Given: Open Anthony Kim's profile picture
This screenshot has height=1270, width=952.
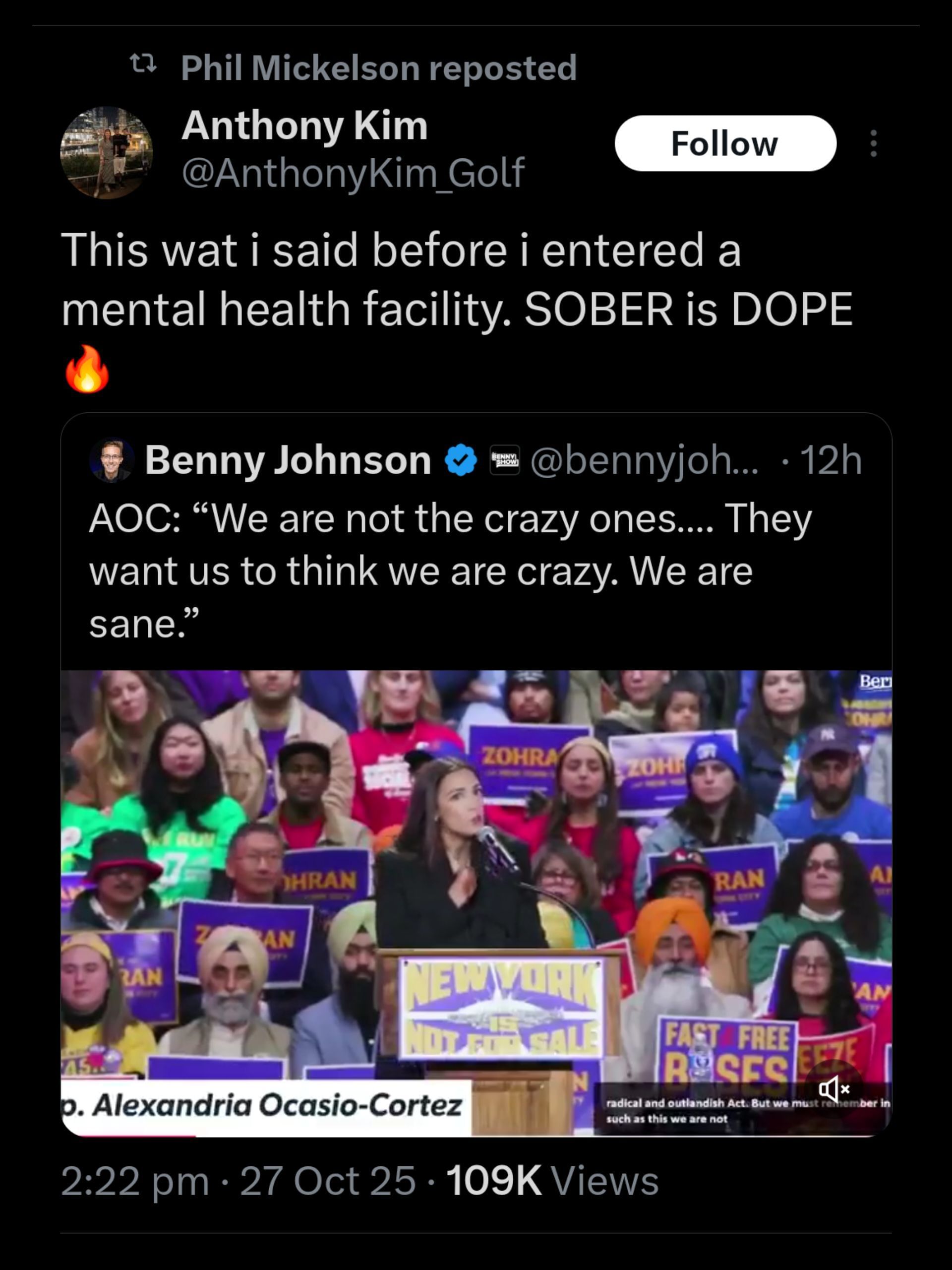Looking at the screenshot, I should point(107,153).
